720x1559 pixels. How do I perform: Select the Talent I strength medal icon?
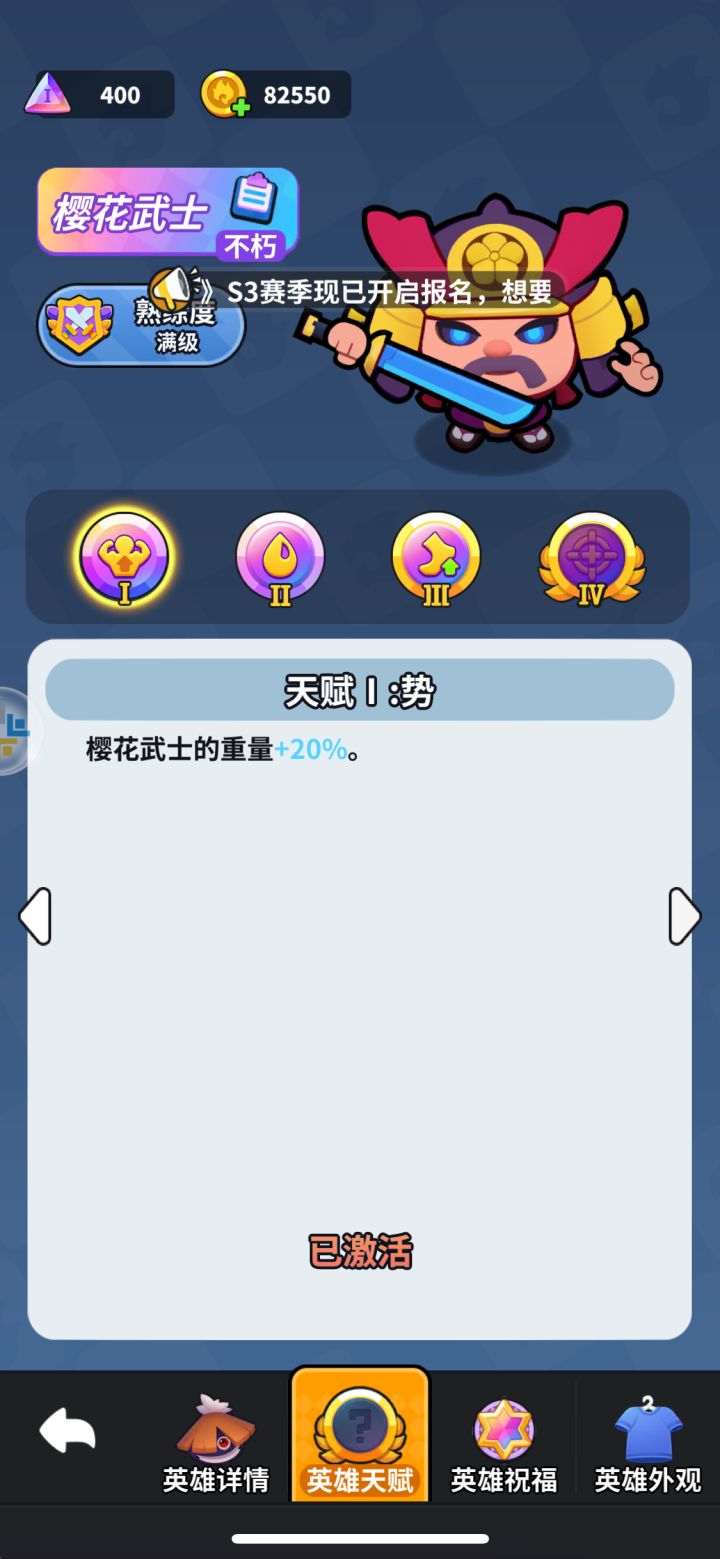click(x=122, y=558)
